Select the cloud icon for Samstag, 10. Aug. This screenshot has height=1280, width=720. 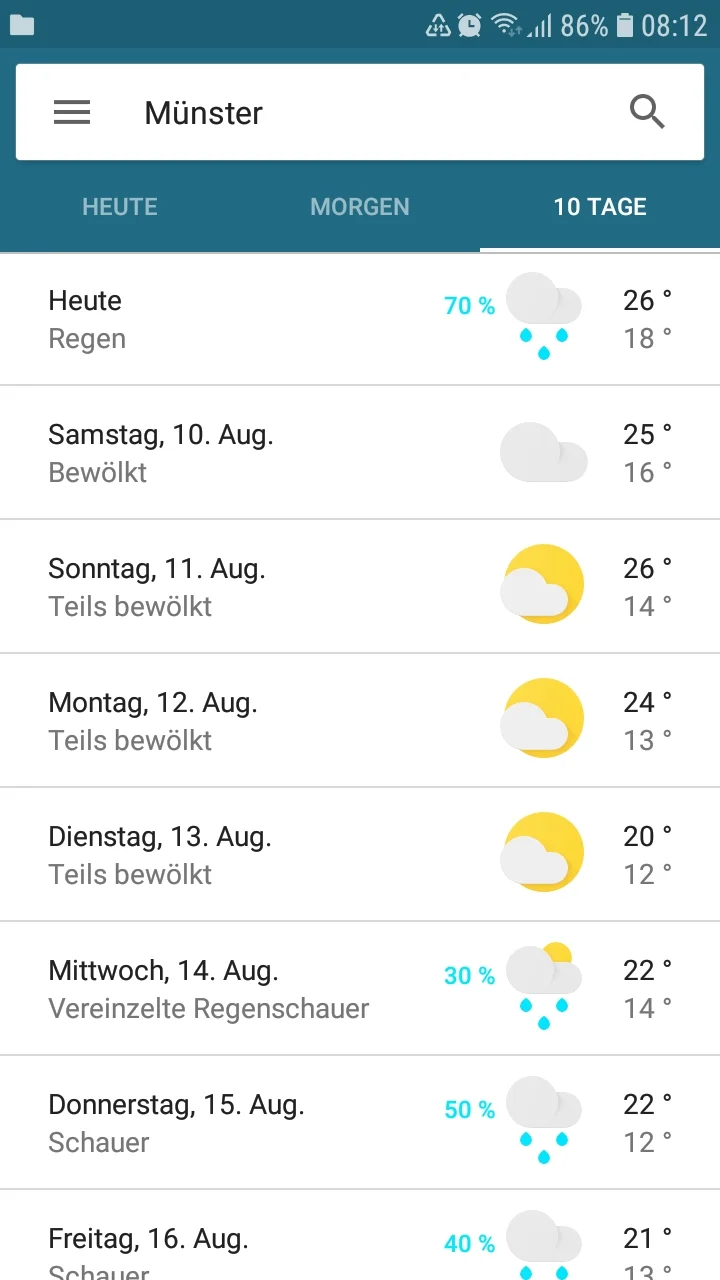tap(543, 452)
